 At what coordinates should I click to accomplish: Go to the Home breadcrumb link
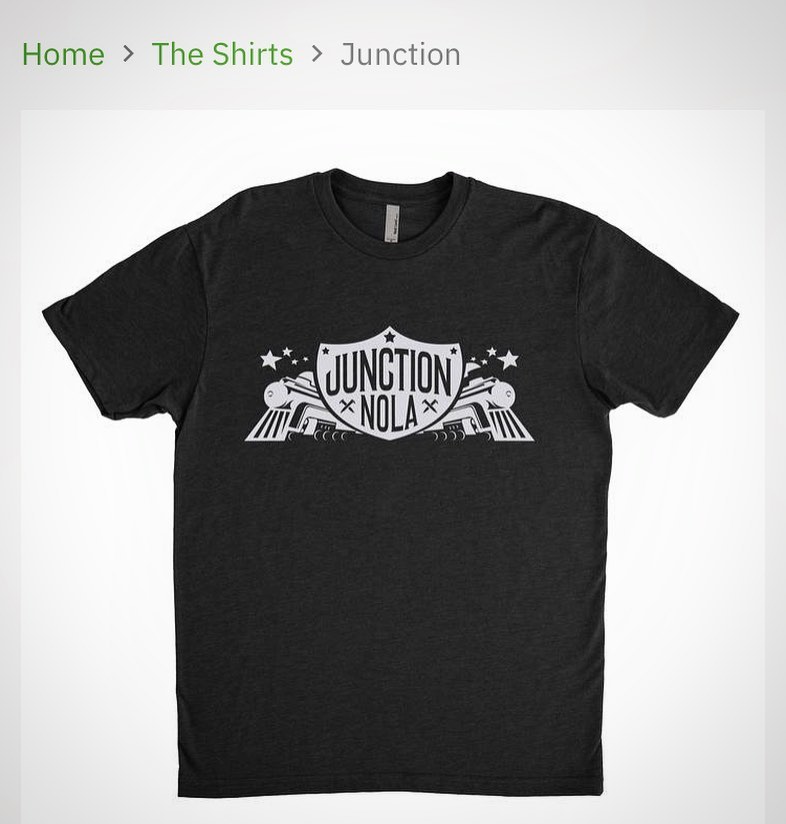(63, 54)
